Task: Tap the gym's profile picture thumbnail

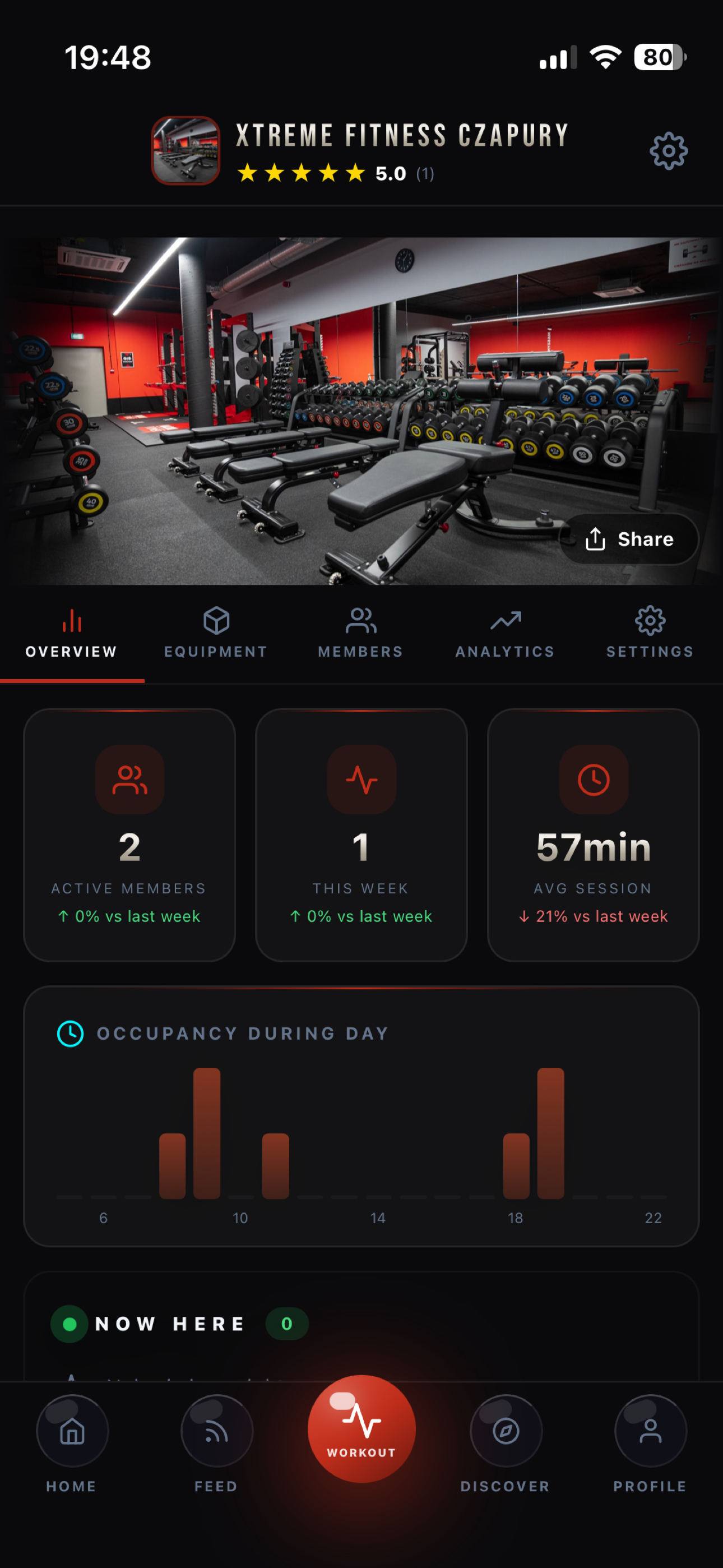Action: (x=186, y=150)
